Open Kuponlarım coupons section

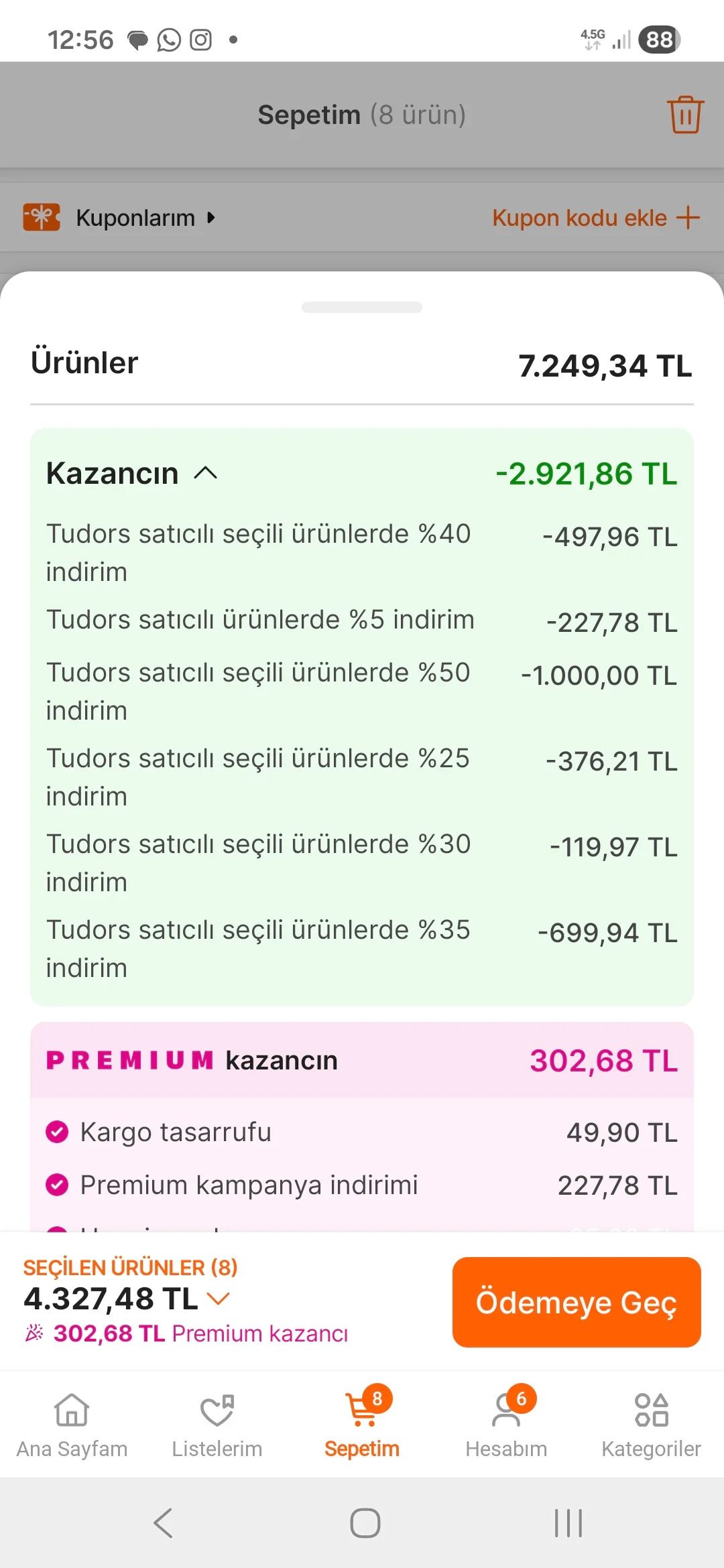[x=135, y=218]
